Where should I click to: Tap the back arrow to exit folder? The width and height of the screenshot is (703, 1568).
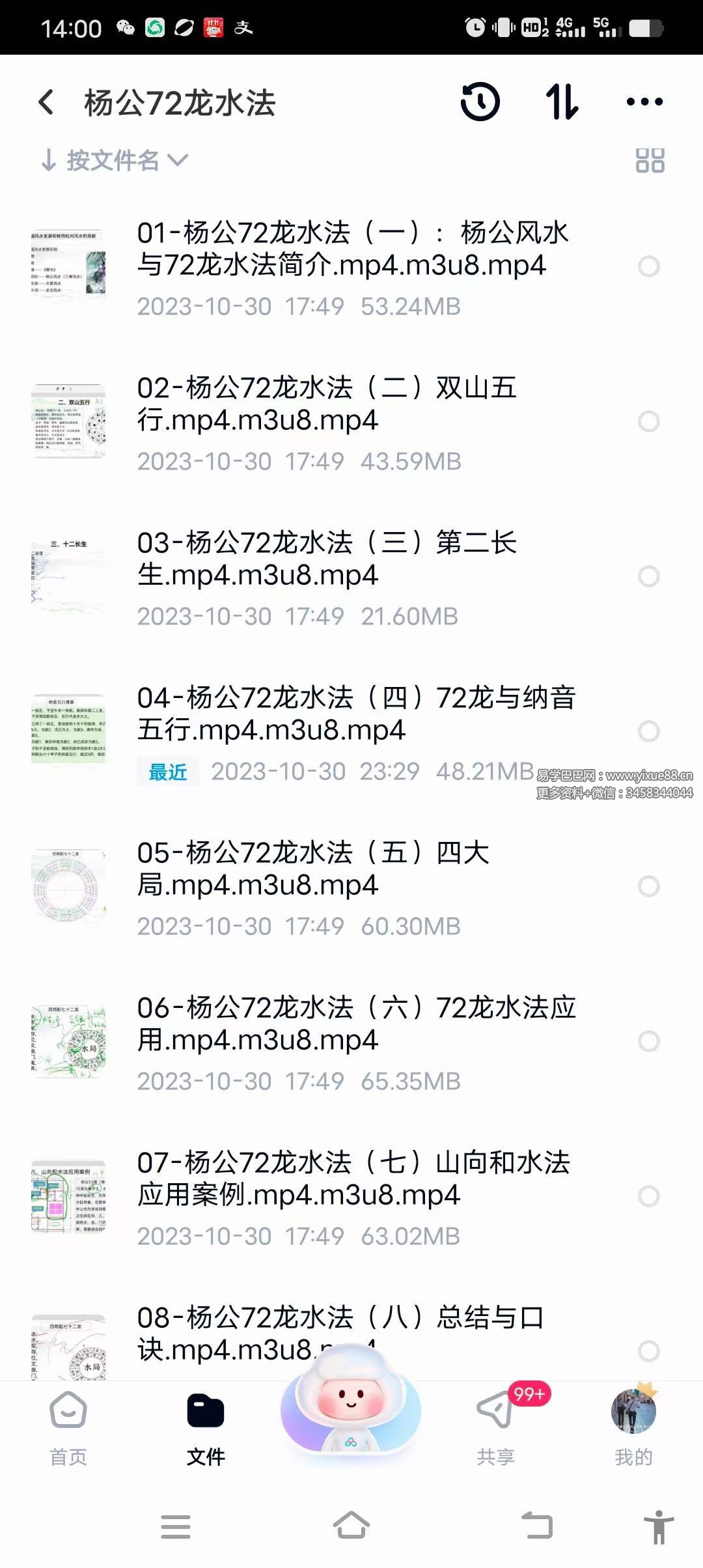[x=44, y=102]
